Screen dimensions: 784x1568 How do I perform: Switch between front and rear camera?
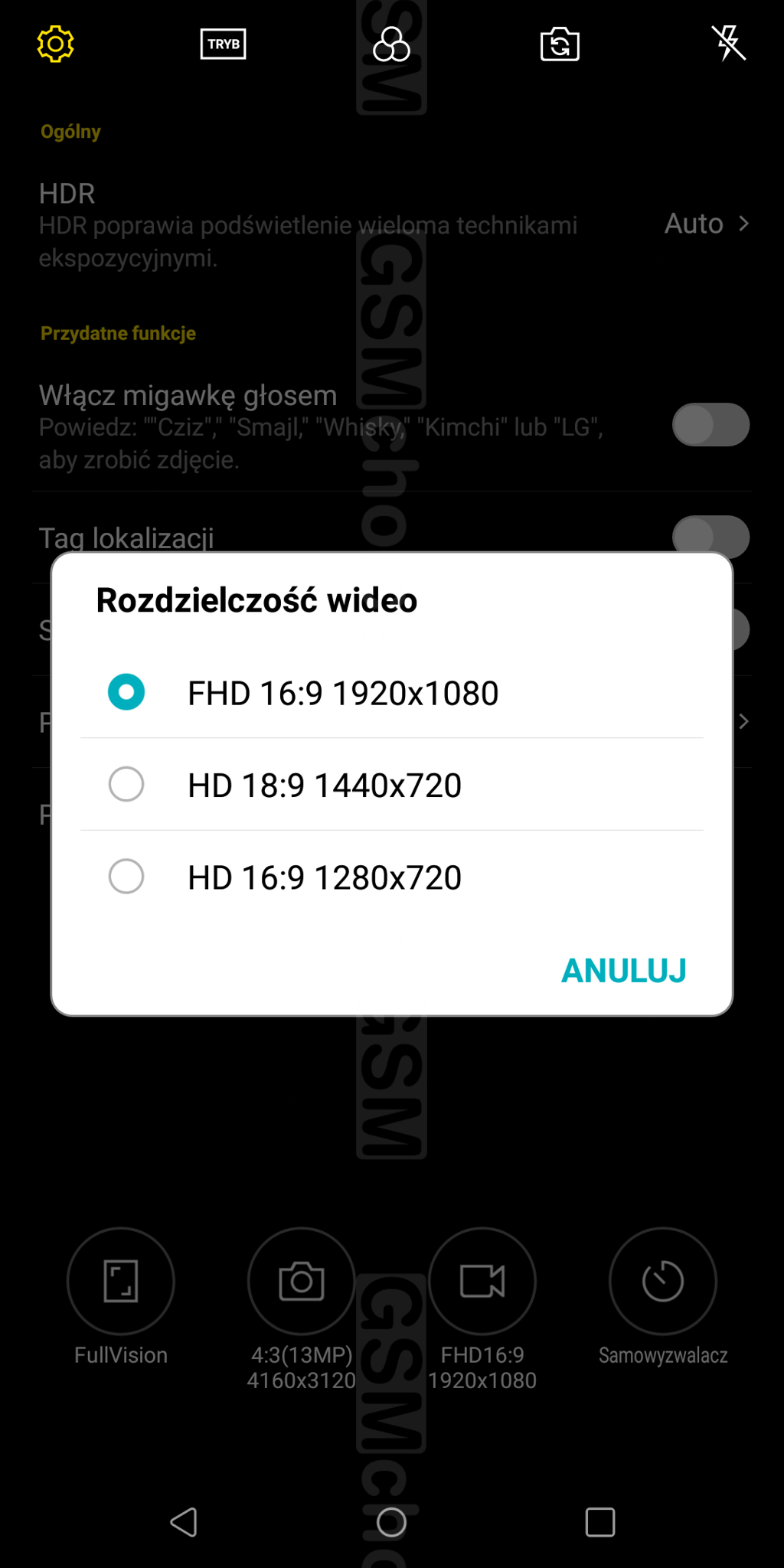click(560, 44)
